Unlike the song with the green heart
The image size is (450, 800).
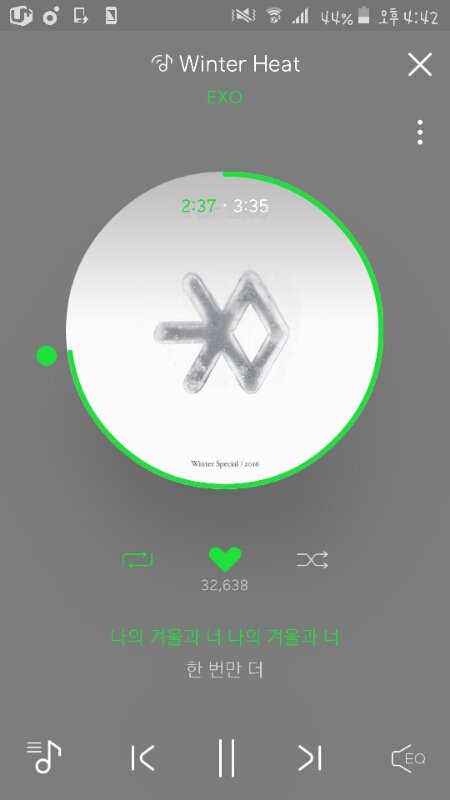tap(225, 560)
